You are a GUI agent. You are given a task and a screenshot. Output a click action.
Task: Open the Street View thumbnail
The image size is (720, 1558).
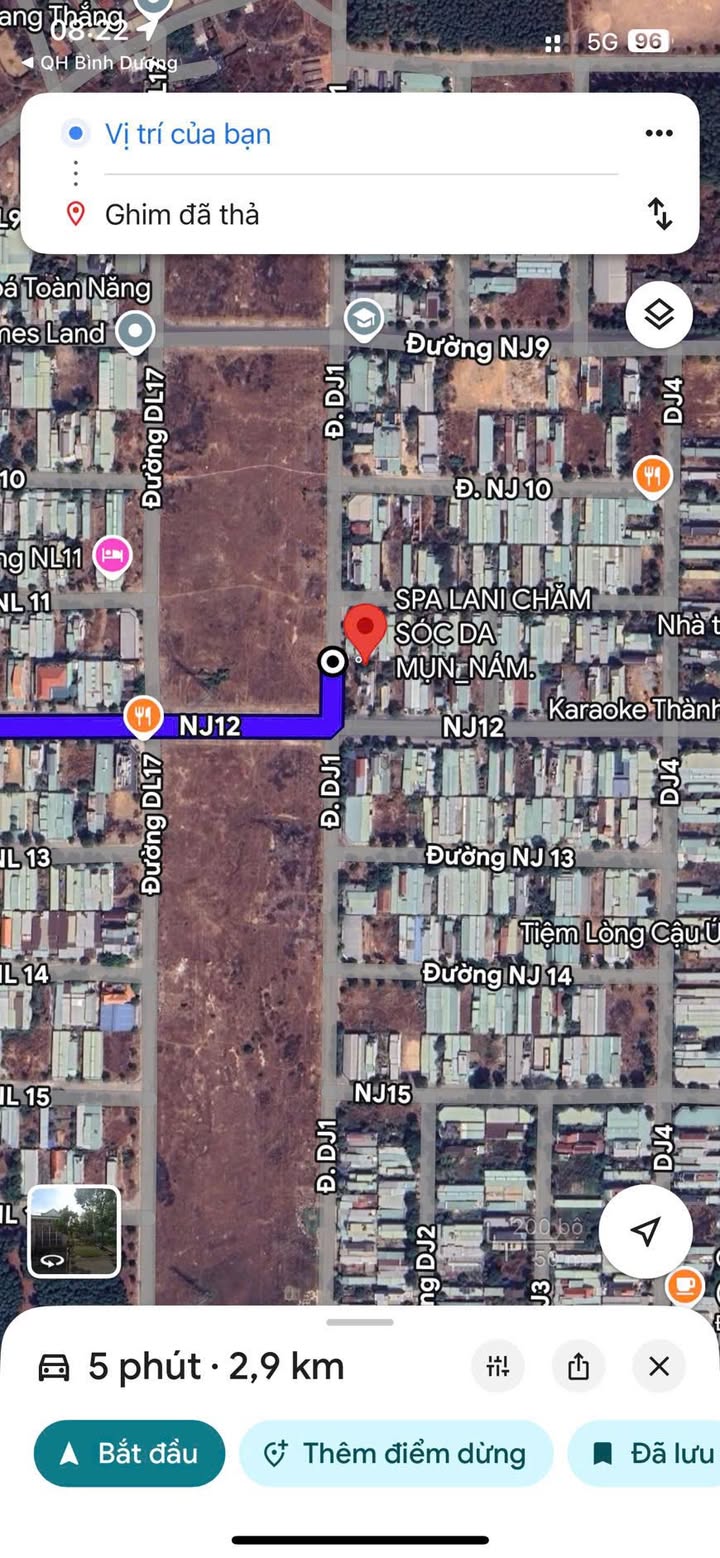[74, 1231]
